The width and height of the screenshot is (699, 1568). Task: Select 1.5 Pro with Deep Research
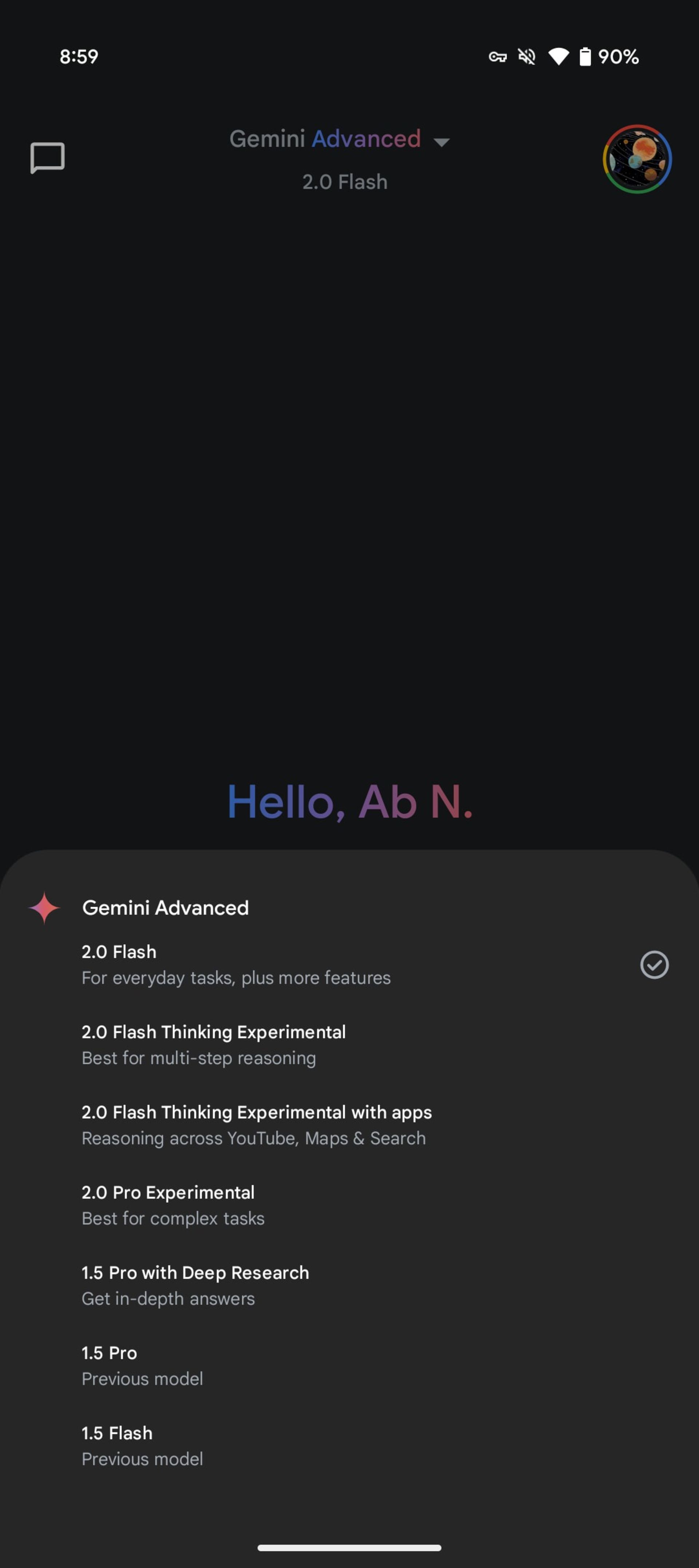coord(195,1285)
